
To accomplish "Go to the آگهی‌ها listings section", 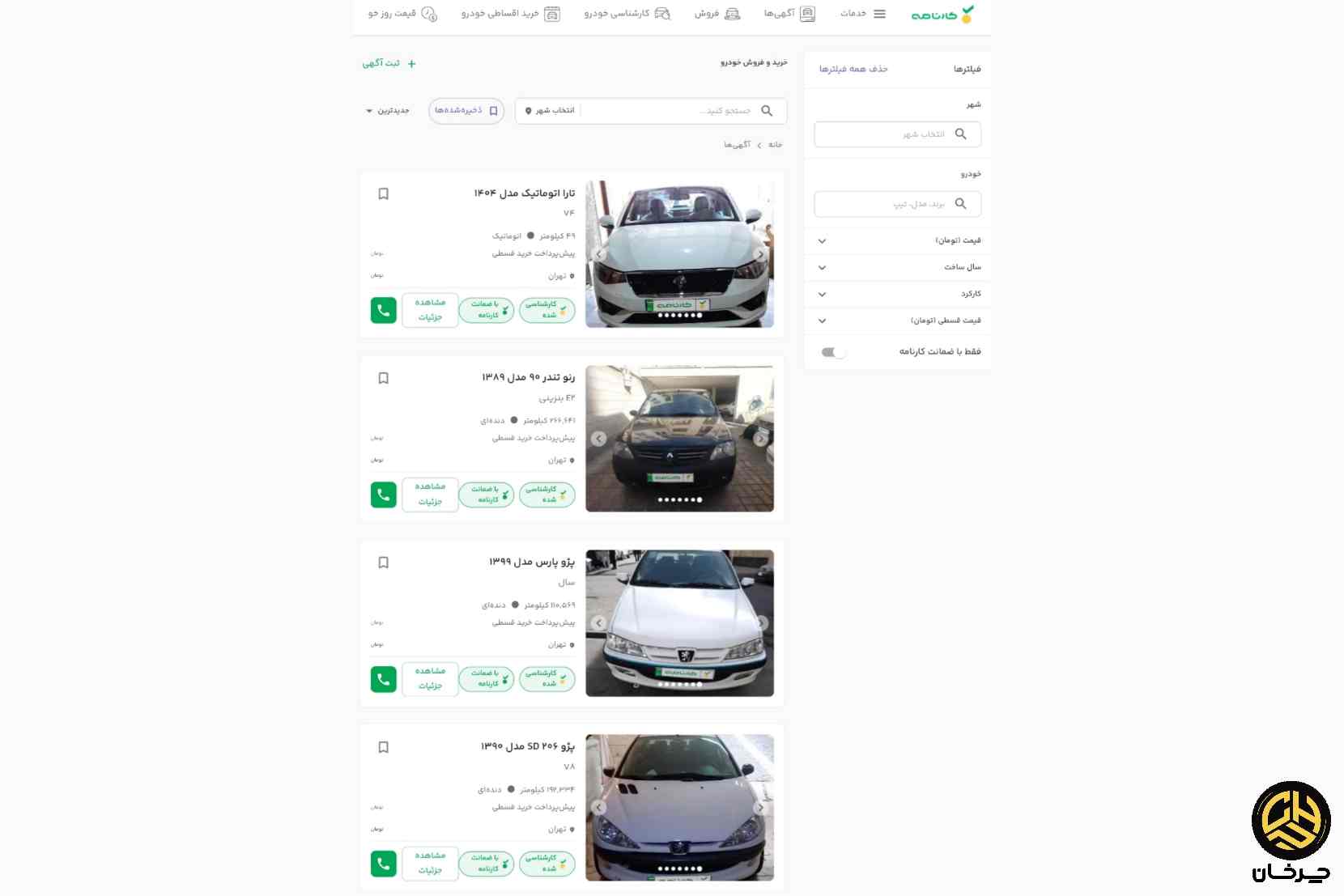I will (789, 14).
